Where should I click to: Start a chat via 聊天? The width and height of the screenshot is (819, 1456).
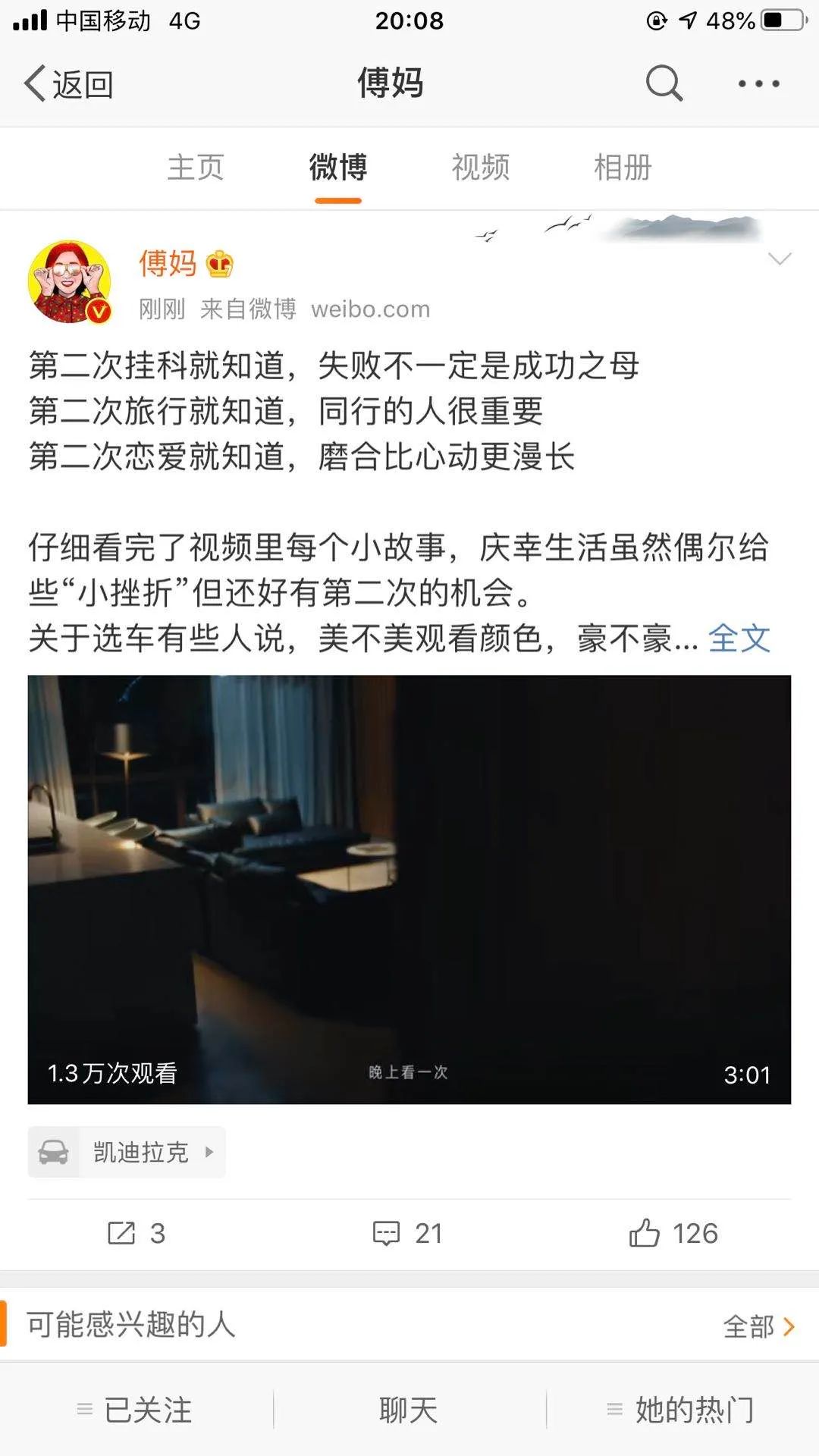409,1410
